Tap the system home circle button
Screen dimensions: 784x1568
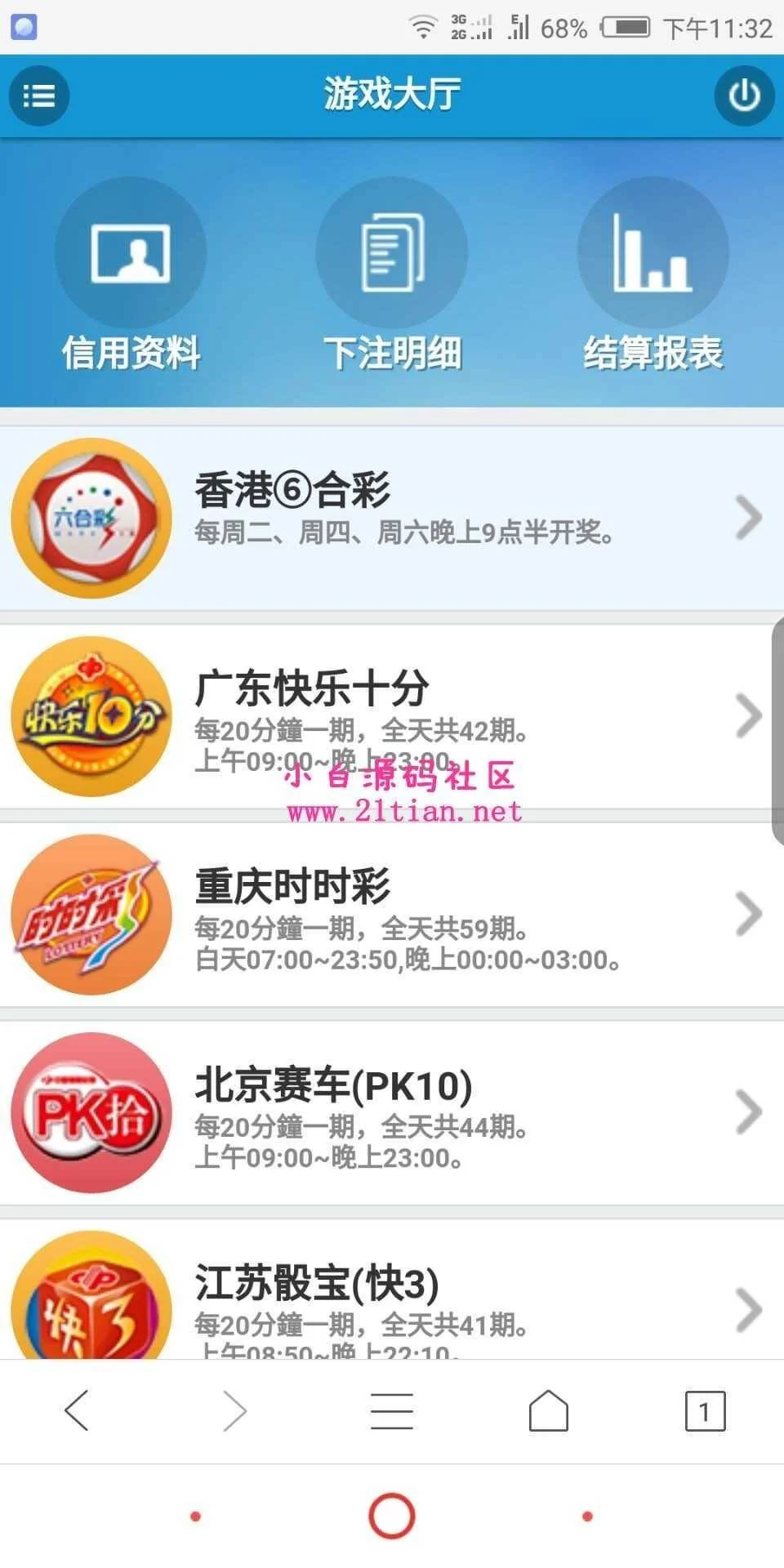(x=392, y=1516)
